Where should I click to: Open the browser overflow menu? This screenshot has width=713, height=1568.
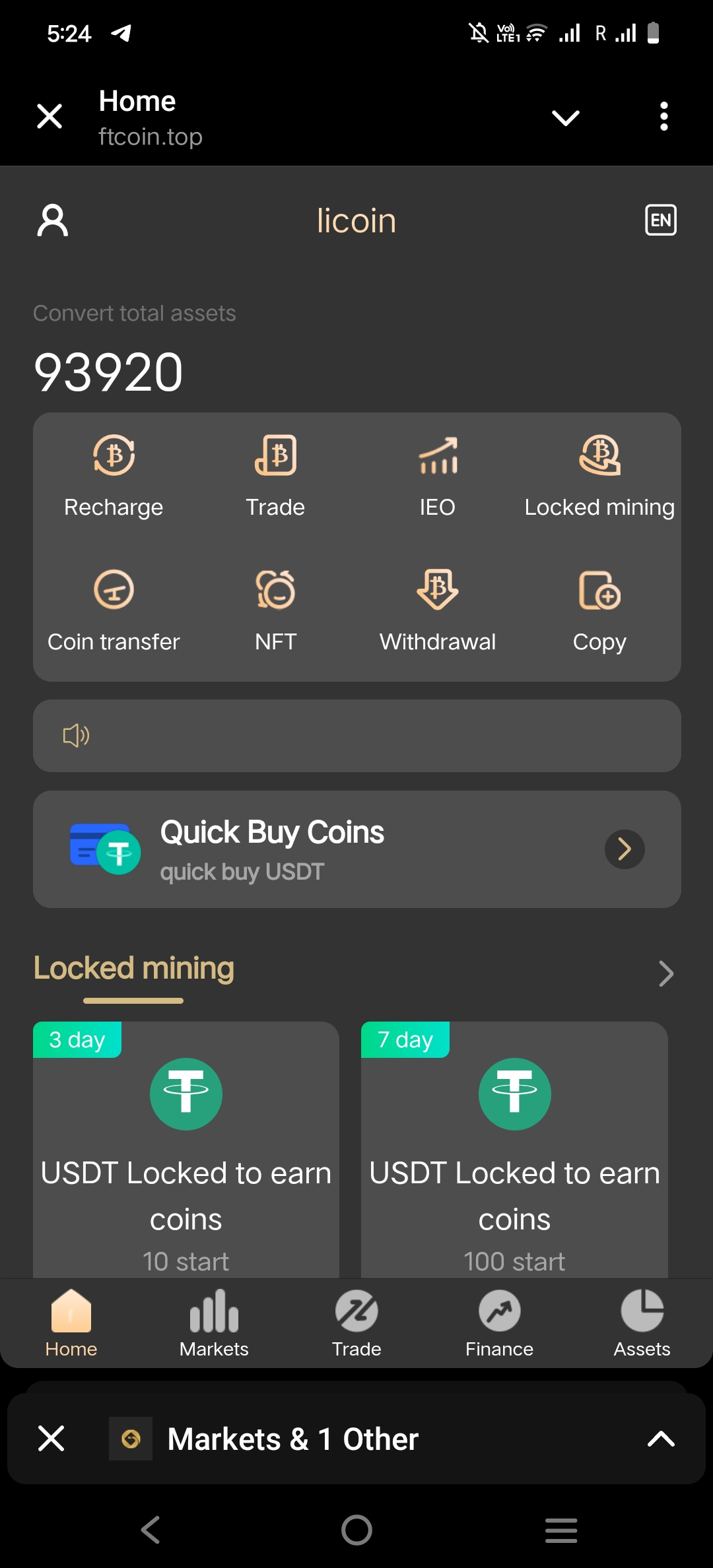663,117
